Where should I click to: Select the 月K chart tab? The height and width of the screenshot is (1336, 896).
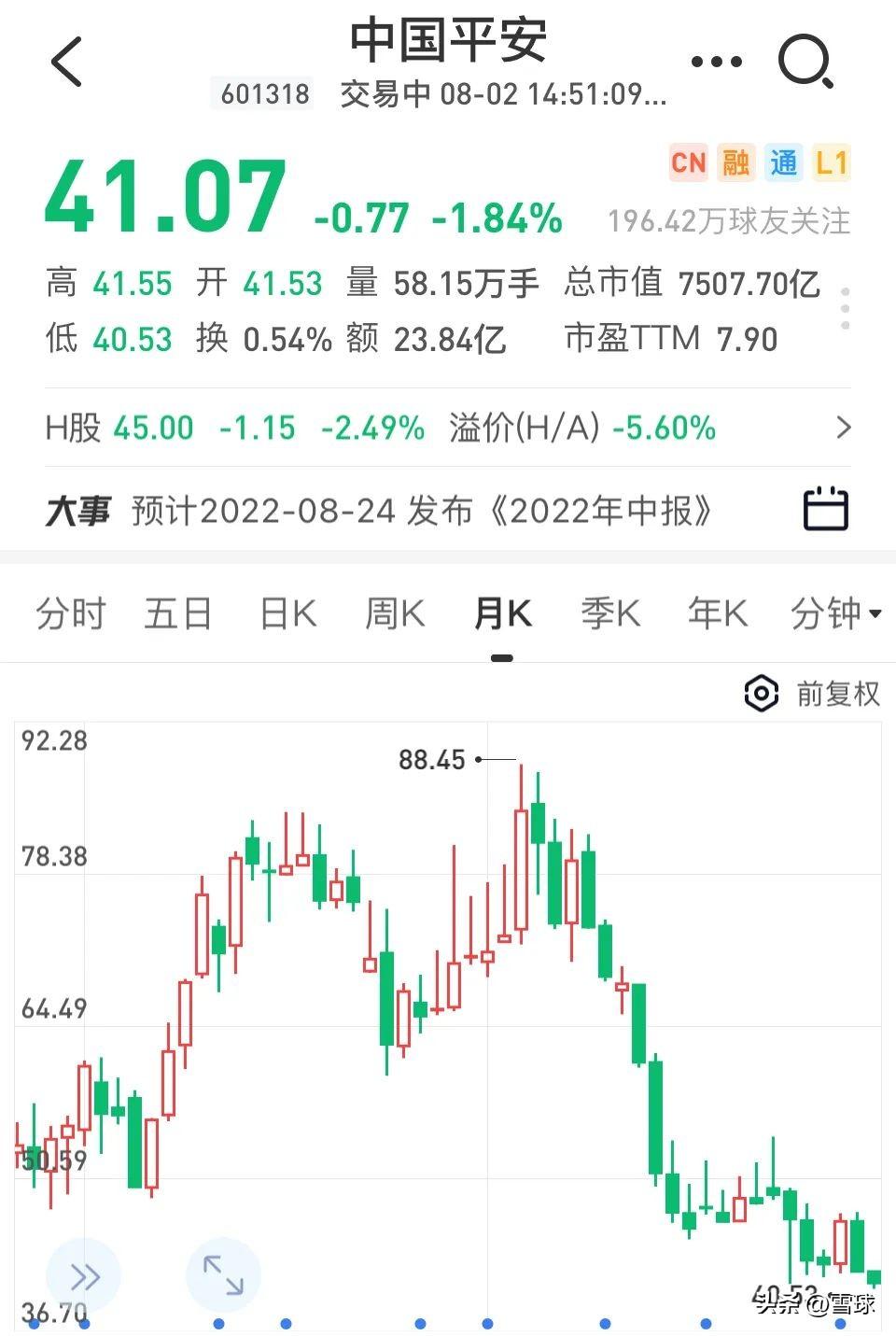point(502,614)
